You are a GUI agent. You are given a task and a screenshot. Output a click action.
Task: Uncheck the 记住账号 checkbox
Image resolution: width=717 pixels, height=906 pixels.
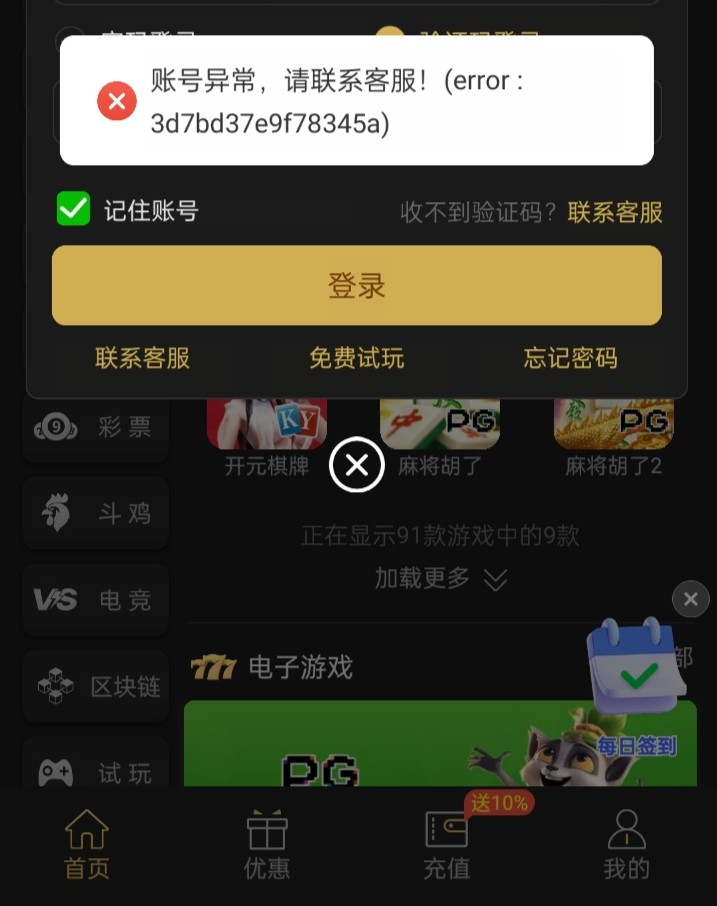point(73,209)
